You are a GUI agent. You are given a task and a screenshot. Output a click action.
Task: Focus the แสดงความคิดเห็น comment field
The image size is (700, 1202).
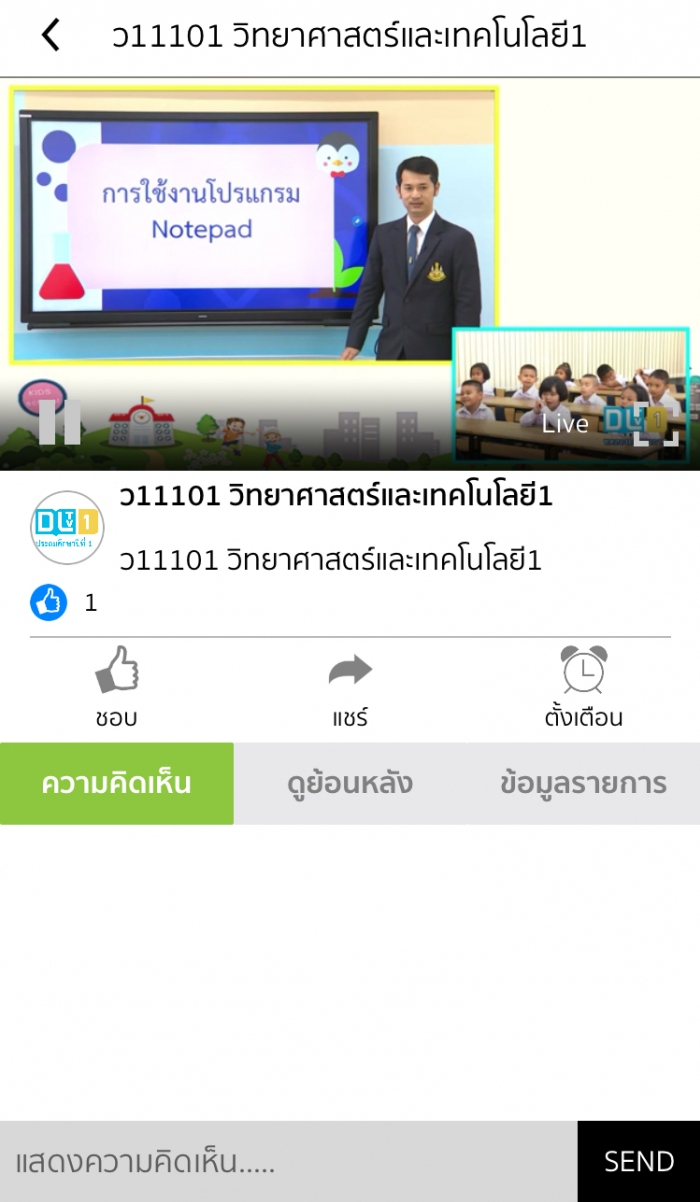pos(288,1161)
